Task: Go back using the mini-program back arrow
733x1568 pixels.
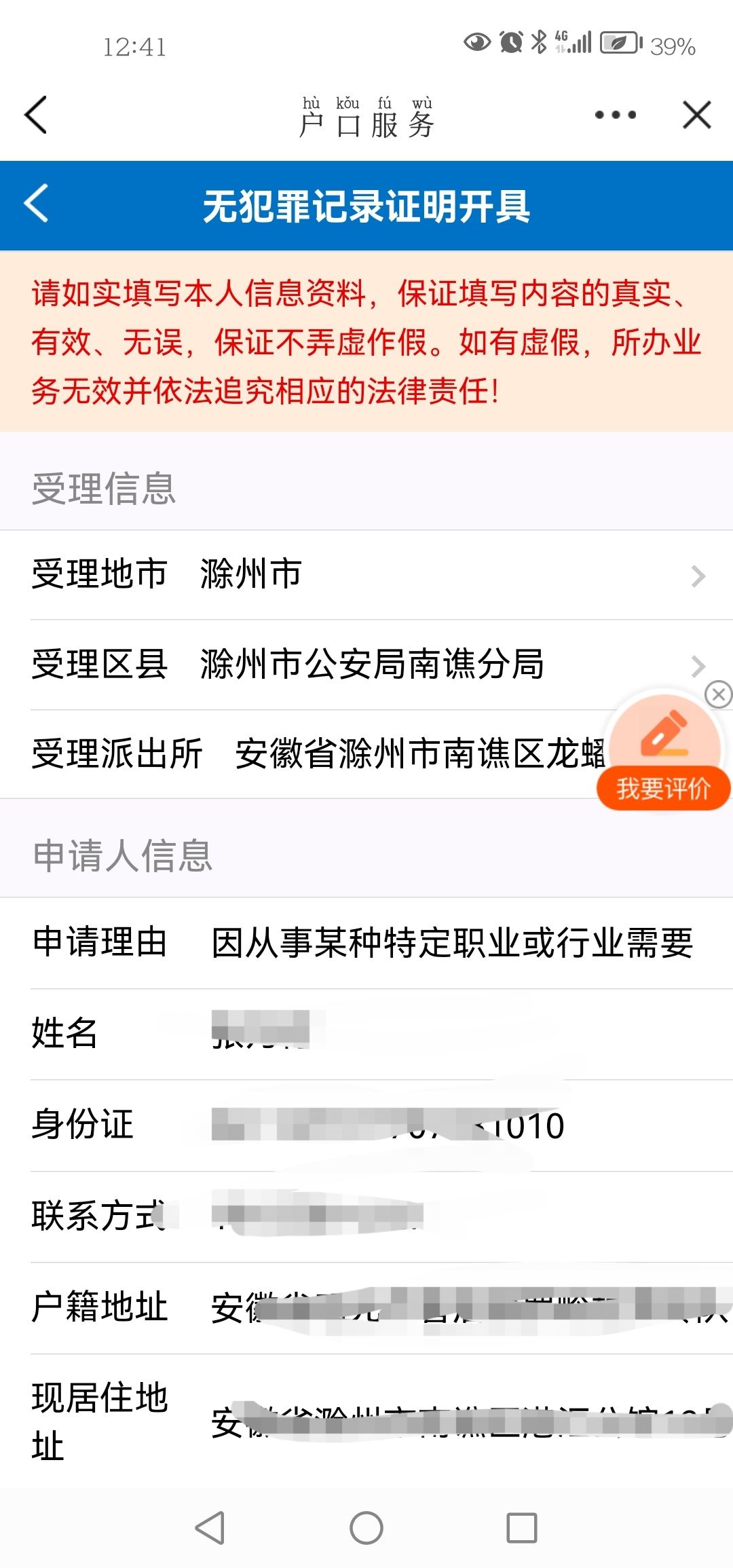Action: (x=35, y=115)
